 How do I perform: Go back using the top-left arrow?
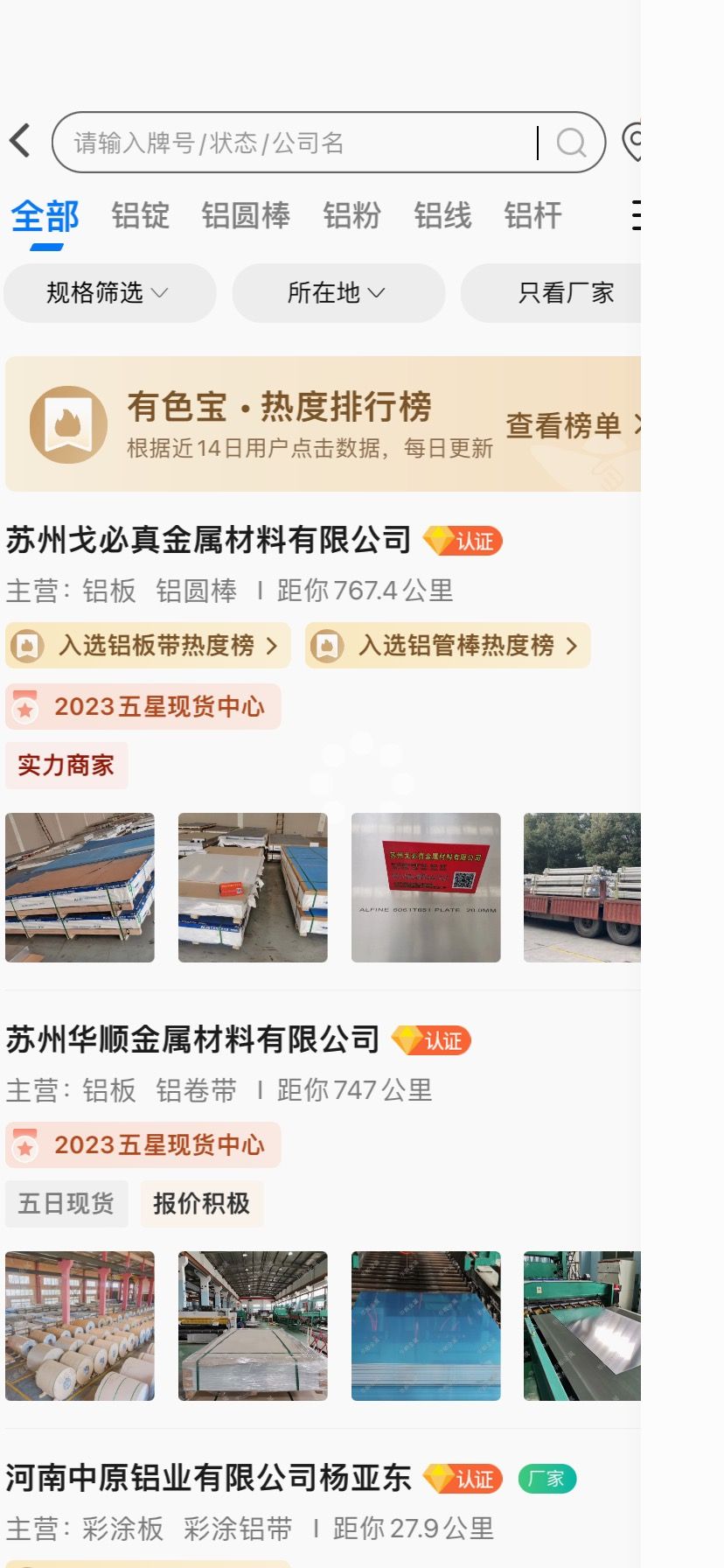point(20,141)
